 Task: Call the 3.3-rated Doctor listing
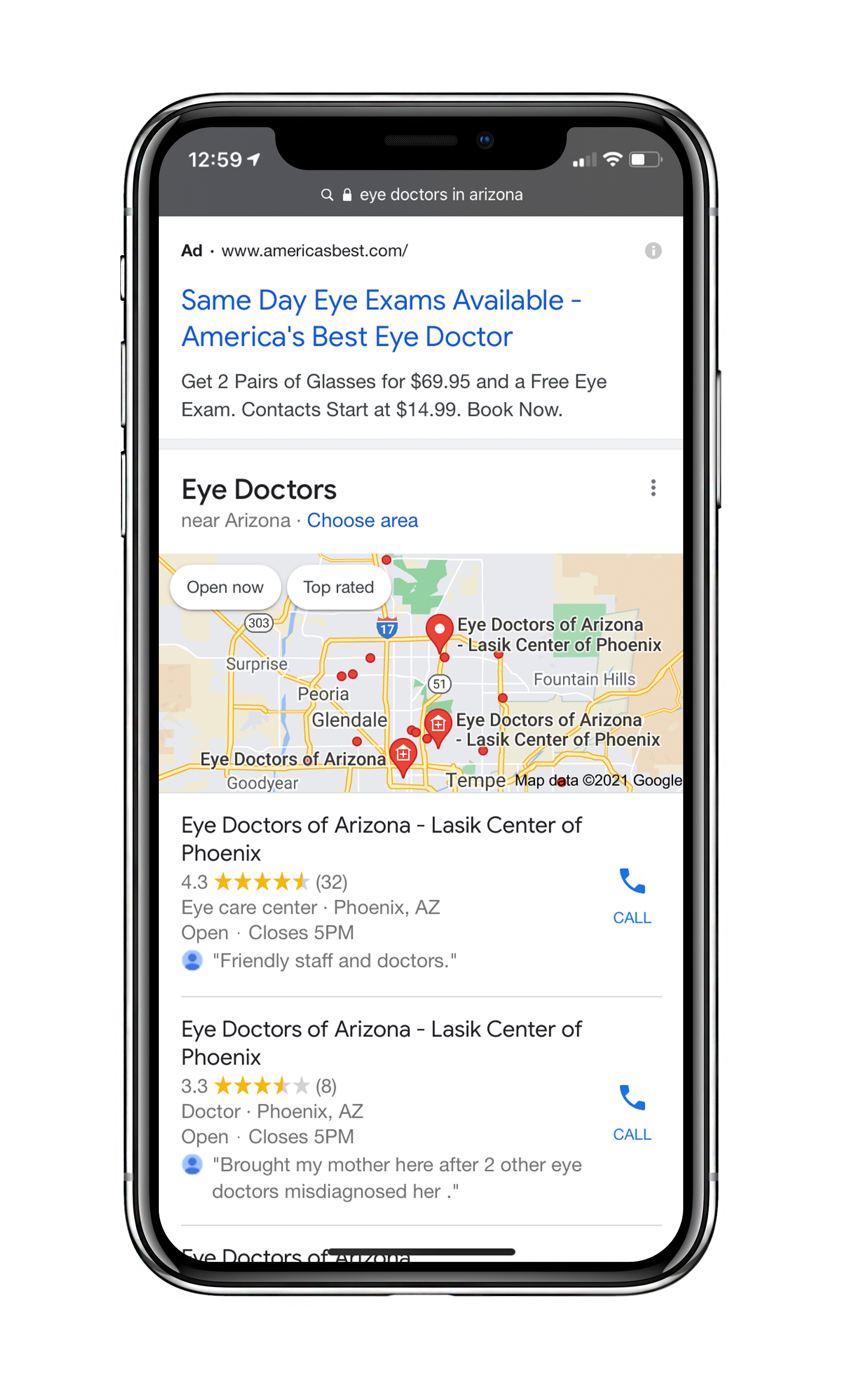coord(631,1112)
